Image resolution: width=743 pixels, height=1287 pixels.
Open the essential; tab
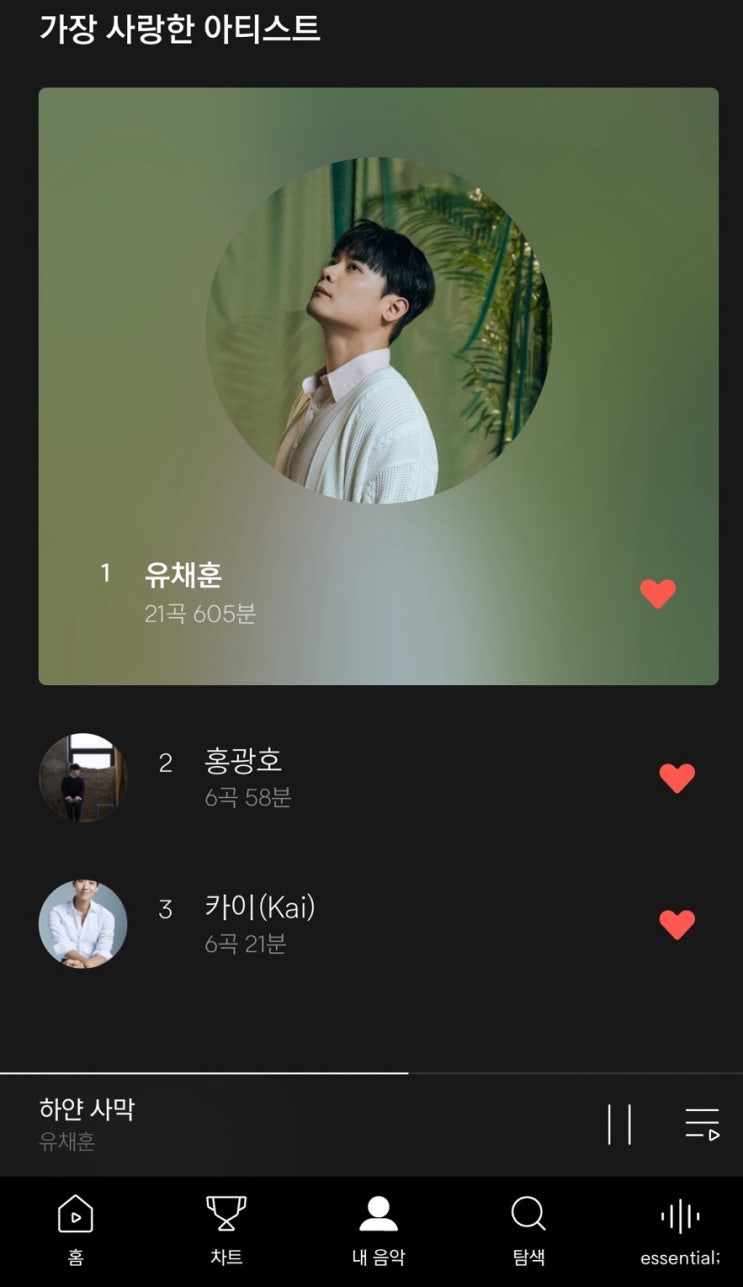pos(680,1230)
